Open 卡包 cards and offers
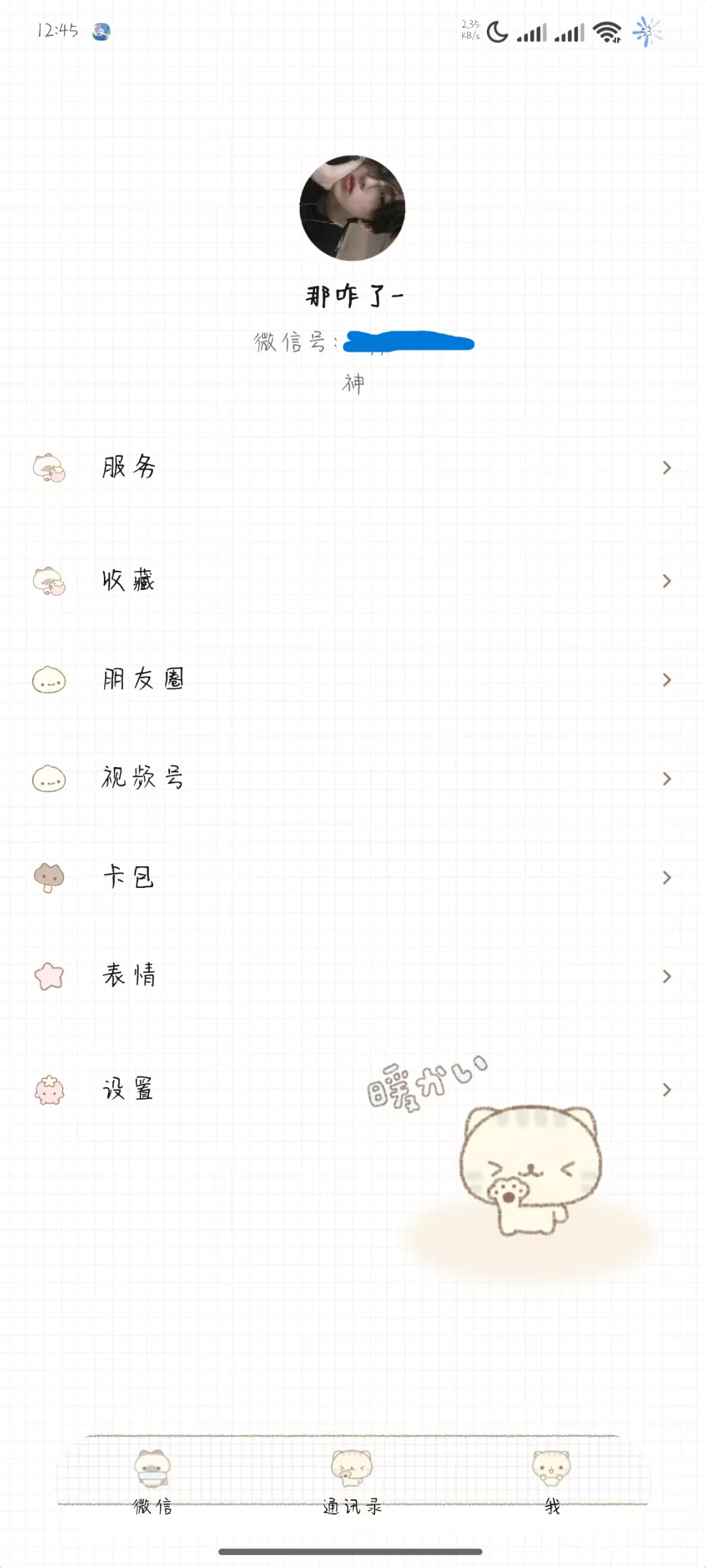The width and height of the screenshot is (706, 1568). click(x=353, y=877)
